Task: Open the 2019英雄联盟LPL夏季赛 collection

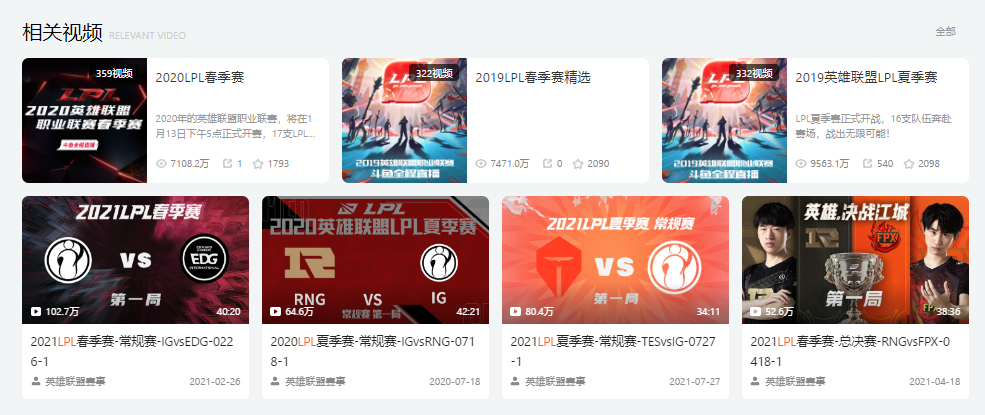Action: 866,77
